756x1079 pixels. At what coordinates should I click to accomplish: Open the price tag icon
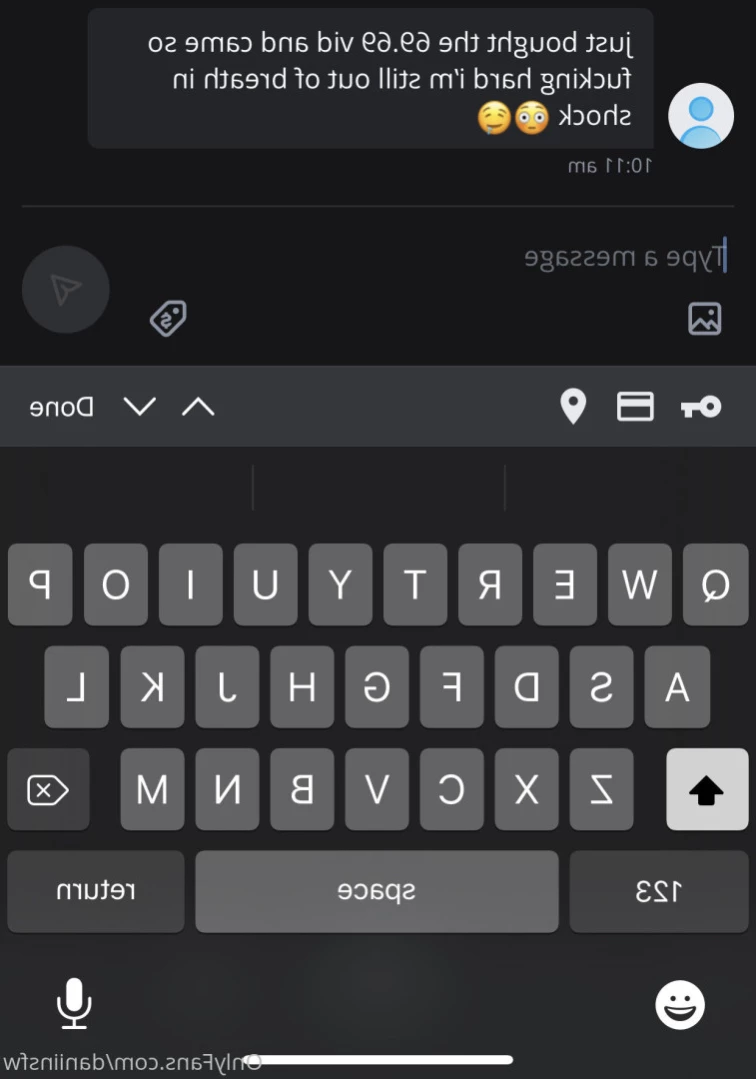[x=168, y=319]
